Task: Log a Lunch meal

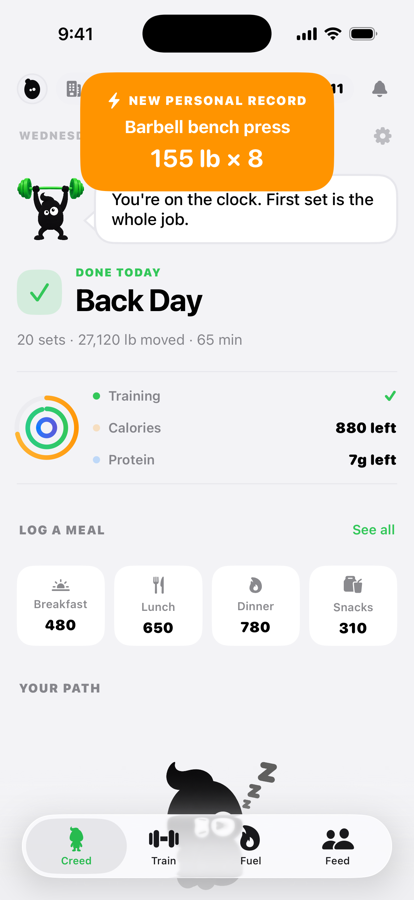Action: click(x=158, y=606)
